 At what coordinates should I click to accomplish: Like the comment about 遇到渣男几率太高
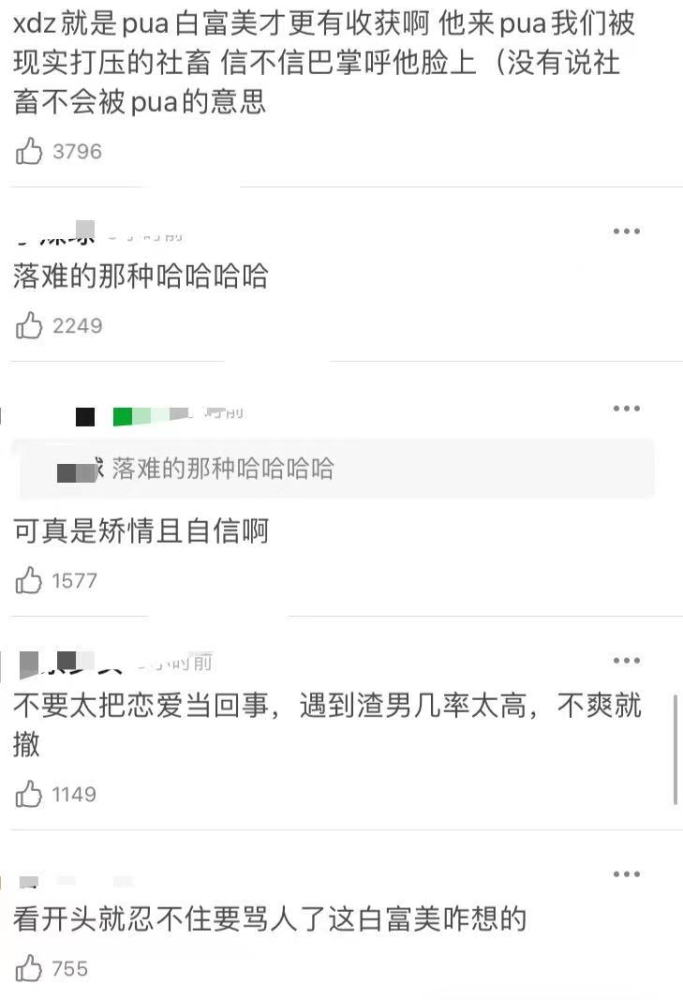(29, 795)
